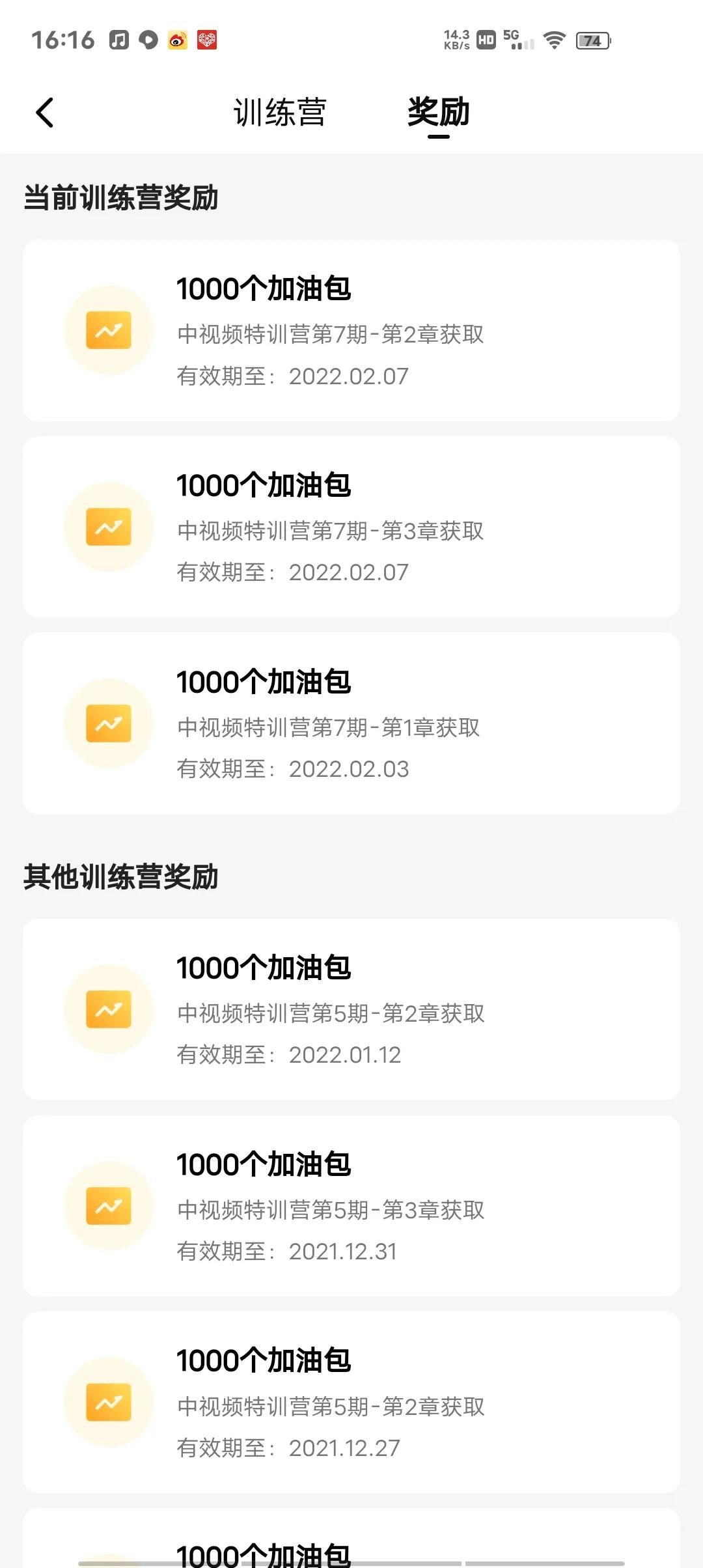Open the reward expiring 2022.02.03

[351, 723]
